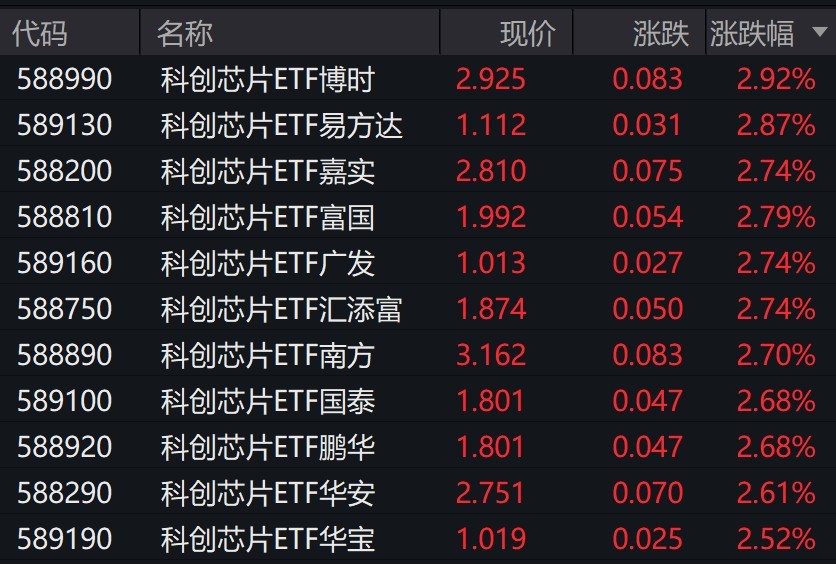This screenshot has width=836, height=564.
Task: Sort list by 现价 column header
Action: coord(527,33)
